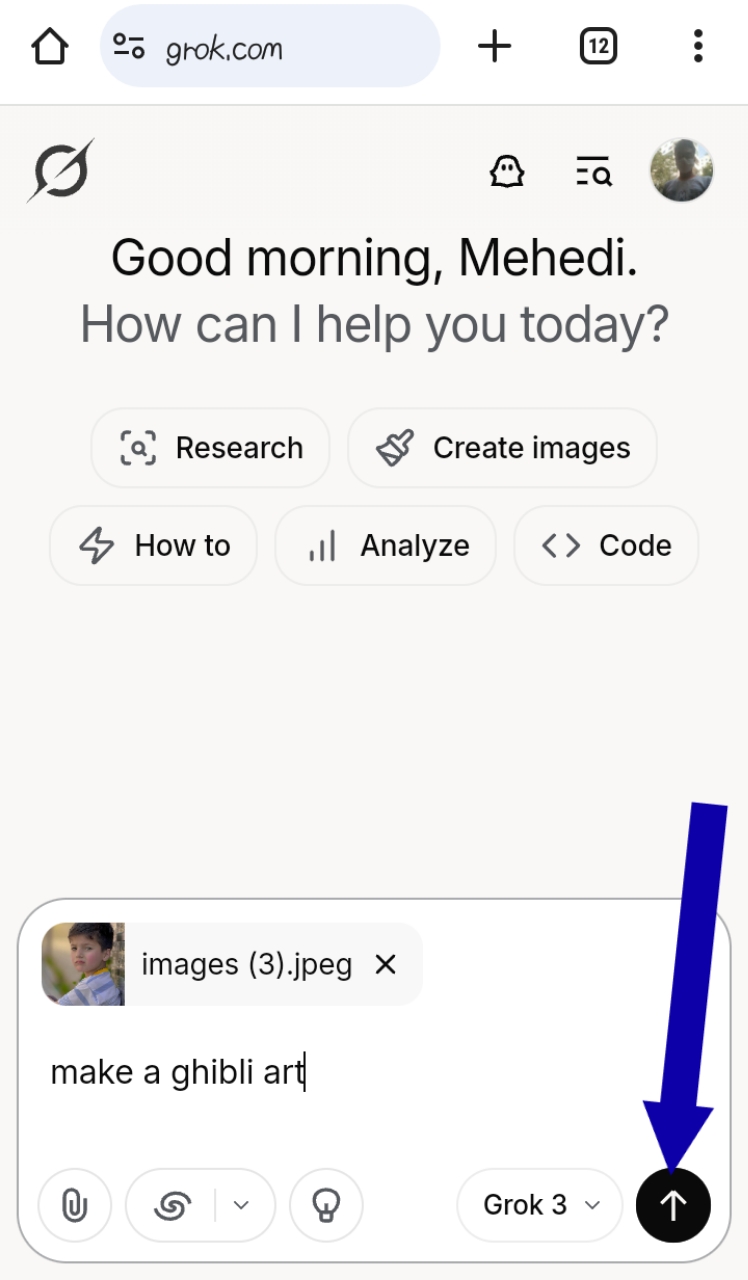Toggle the Think lightbulb mode
Screen dimensions: 748x1280
click(326, 1205)
